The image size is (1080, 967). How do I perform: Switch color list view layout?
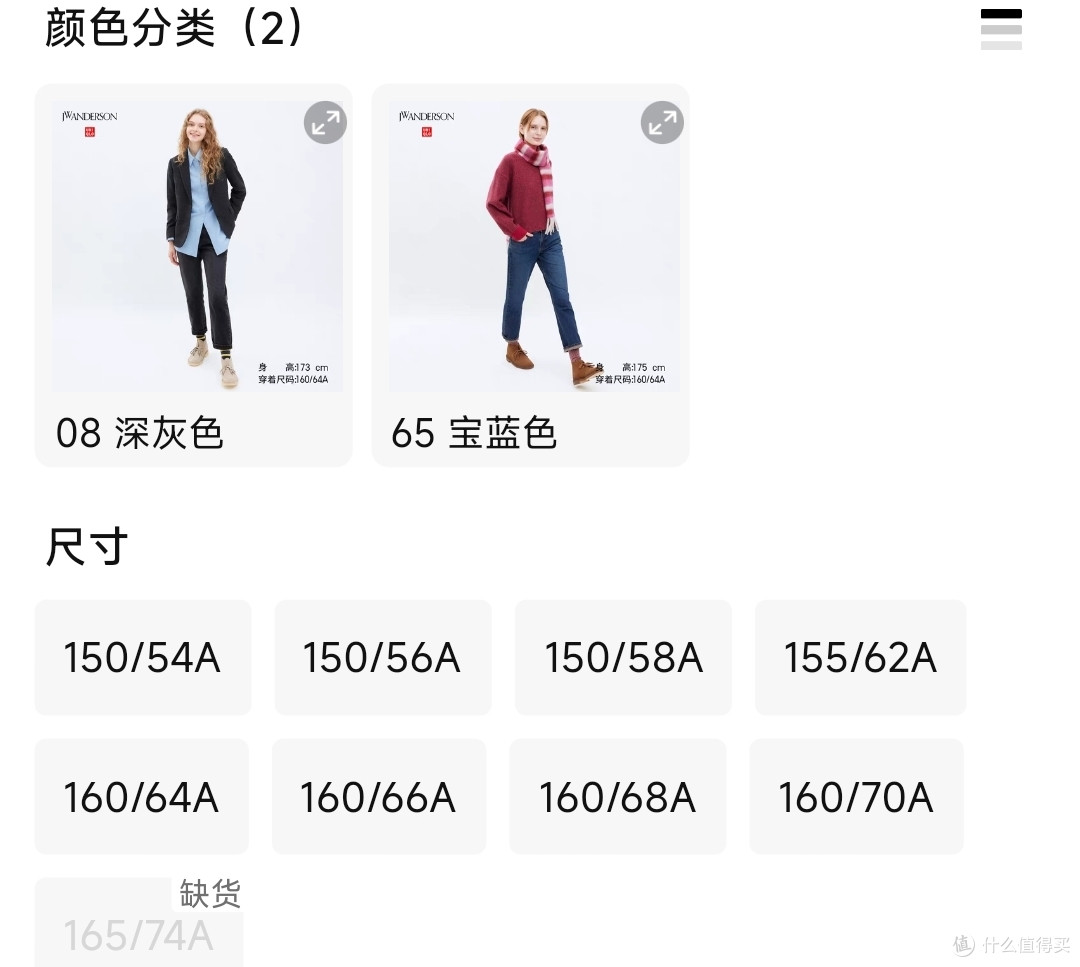click(1001, 29)
